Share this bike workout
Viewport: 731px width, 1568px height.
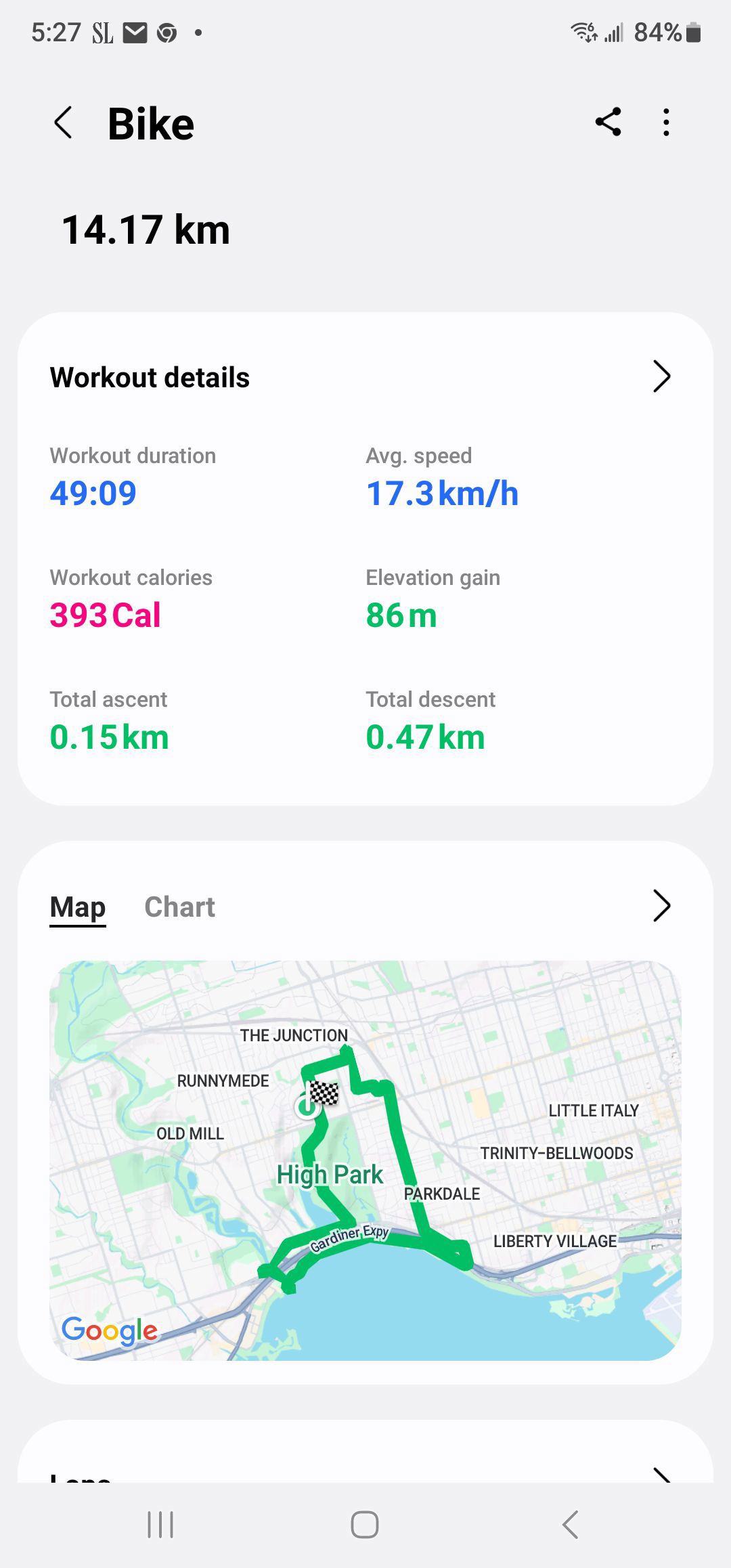pos(608,122)
